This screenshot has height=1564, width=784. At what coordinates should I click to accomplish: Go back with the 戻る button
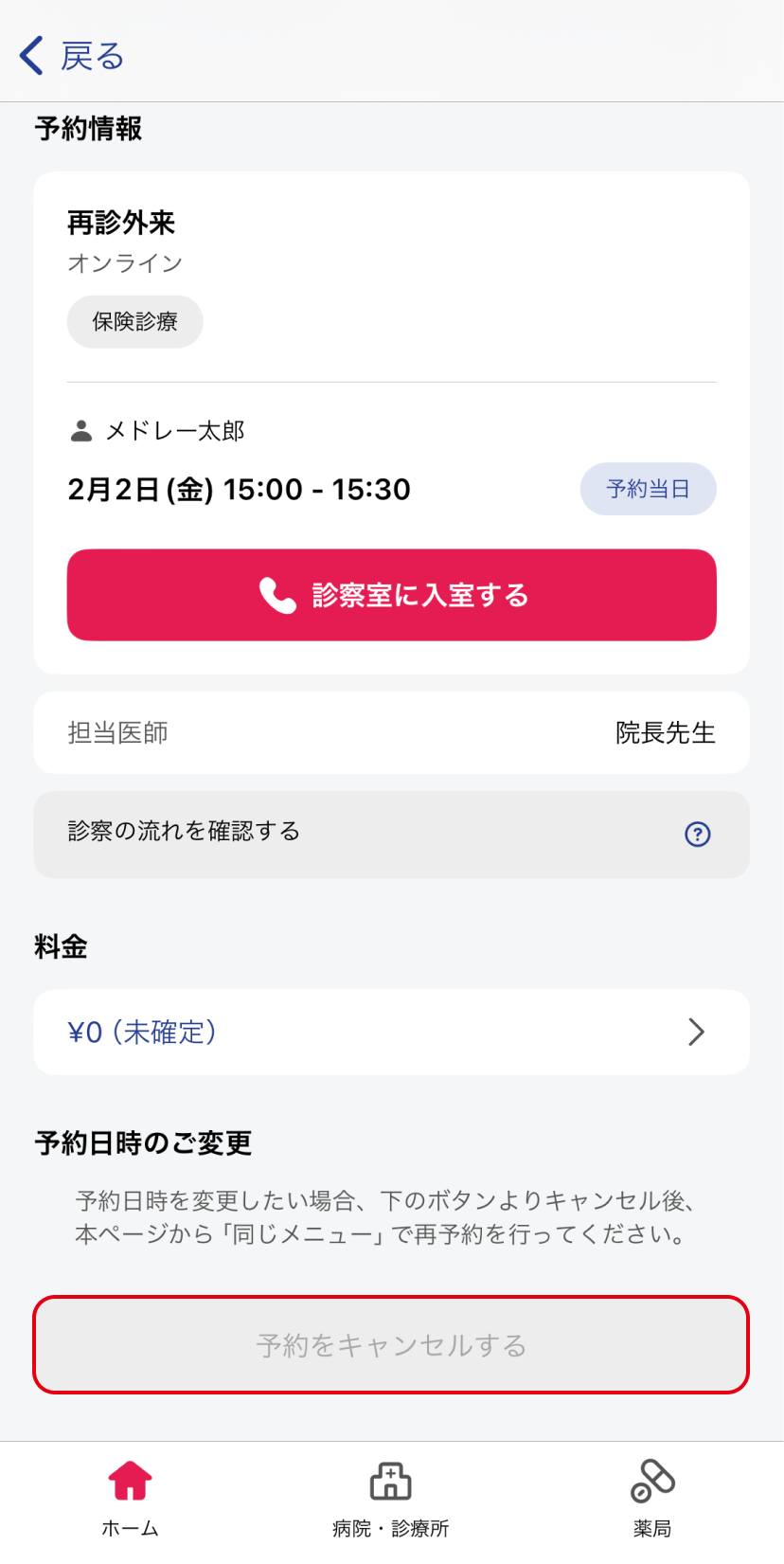72,56
